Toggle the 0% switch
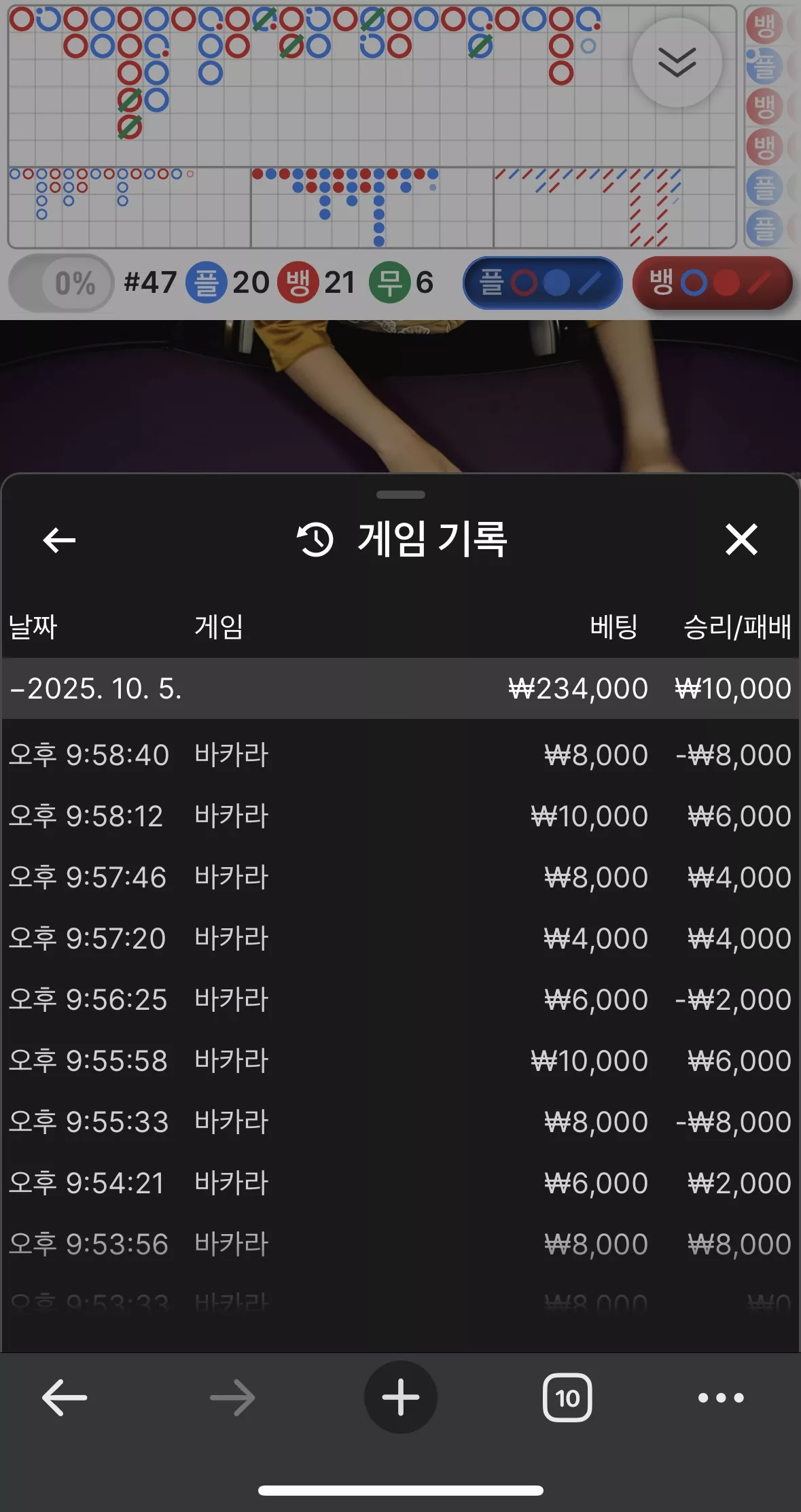801x1512 pixels. [60, 283]
